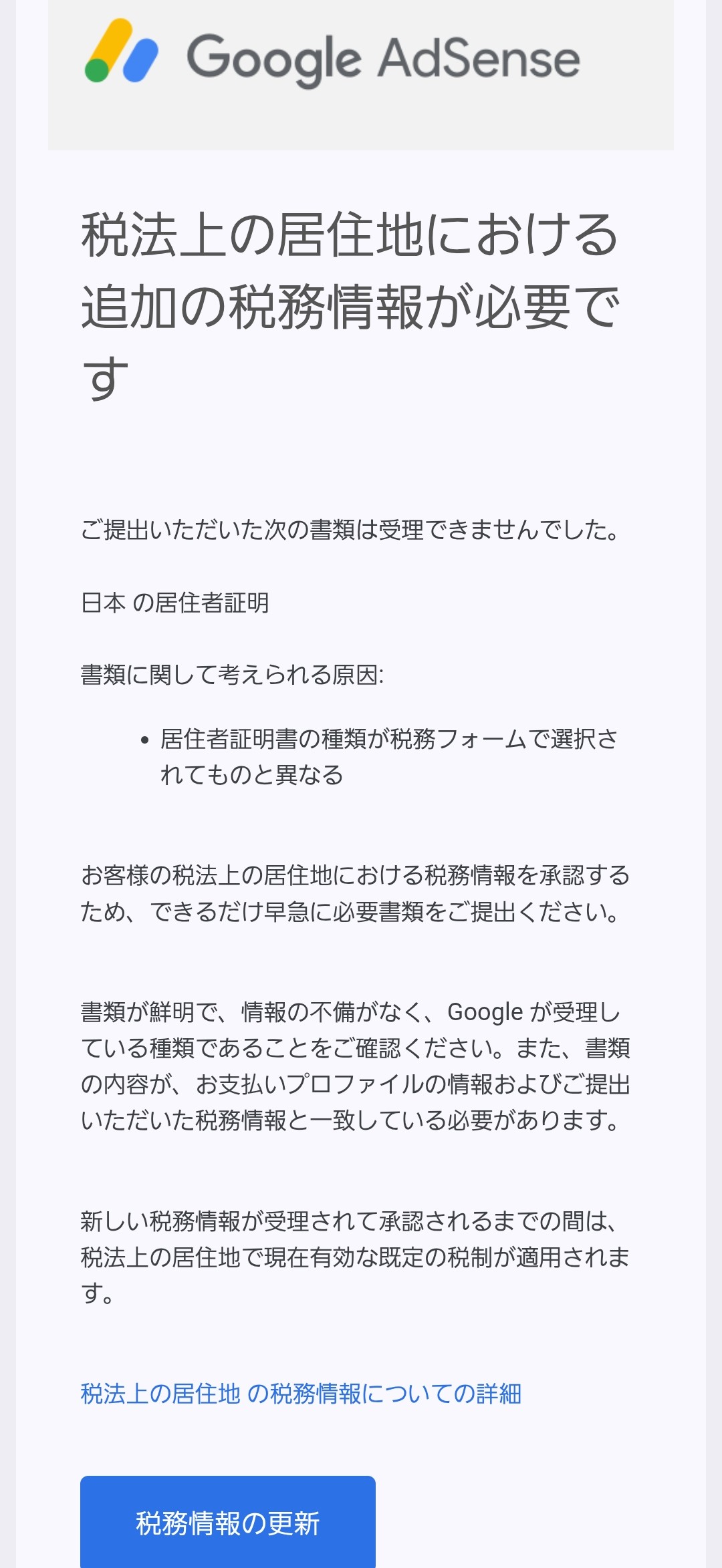Tap the 税務情報の更新 button
This screenshot has height=1568, width=722.
227,1523
